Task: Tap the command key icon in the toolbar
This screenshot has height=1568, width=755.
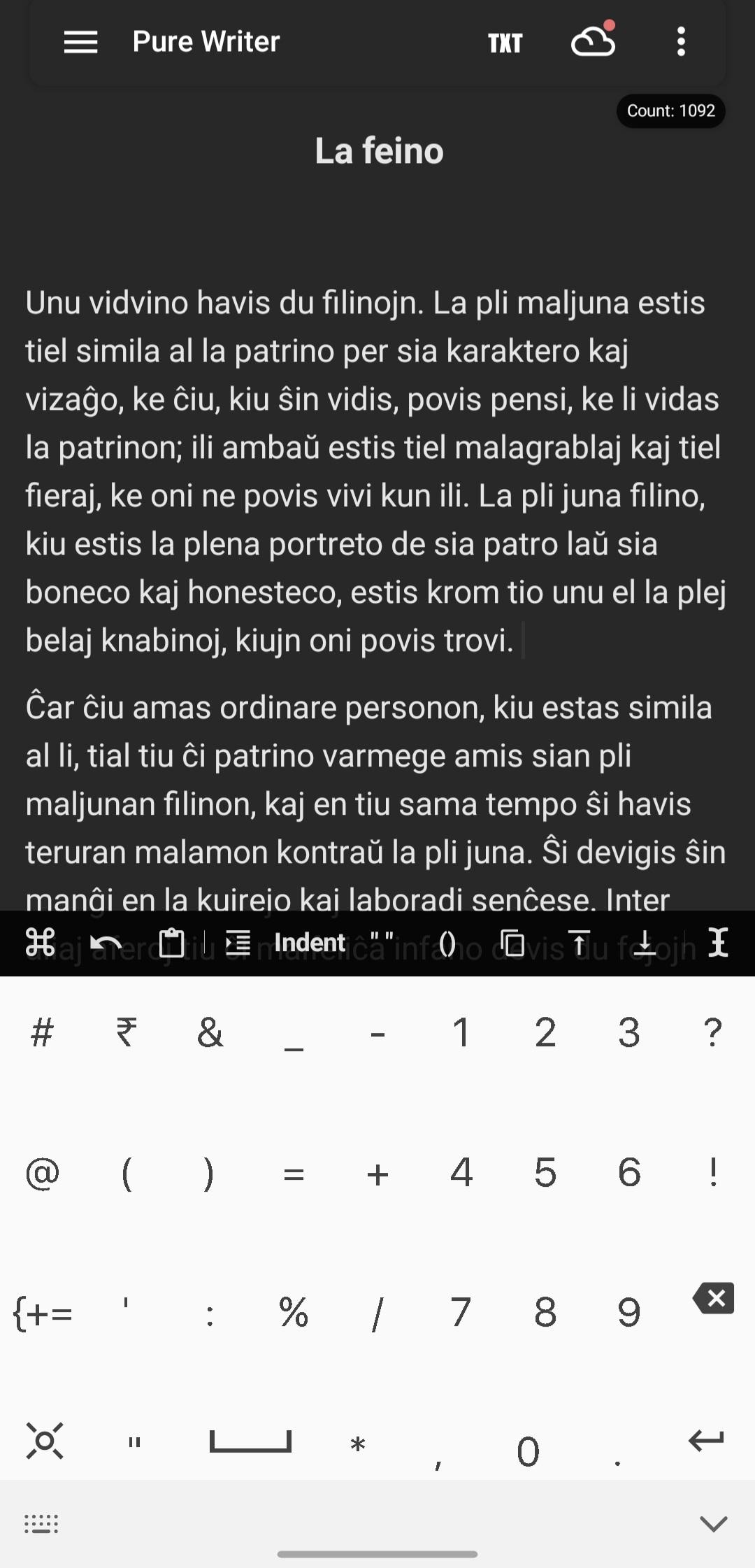Action: tap(41, 942)
